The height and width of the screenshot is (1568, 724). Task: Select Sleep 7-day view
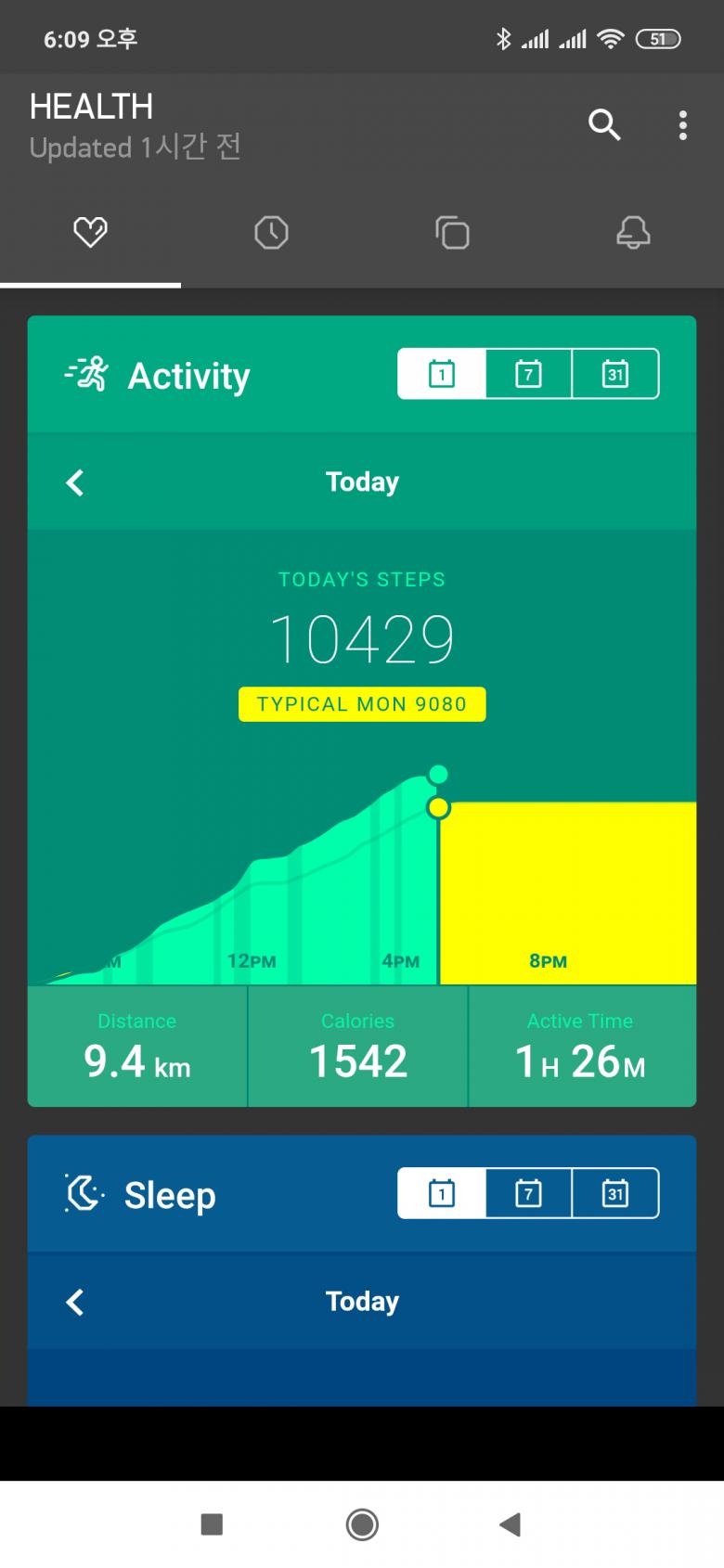528,1193
